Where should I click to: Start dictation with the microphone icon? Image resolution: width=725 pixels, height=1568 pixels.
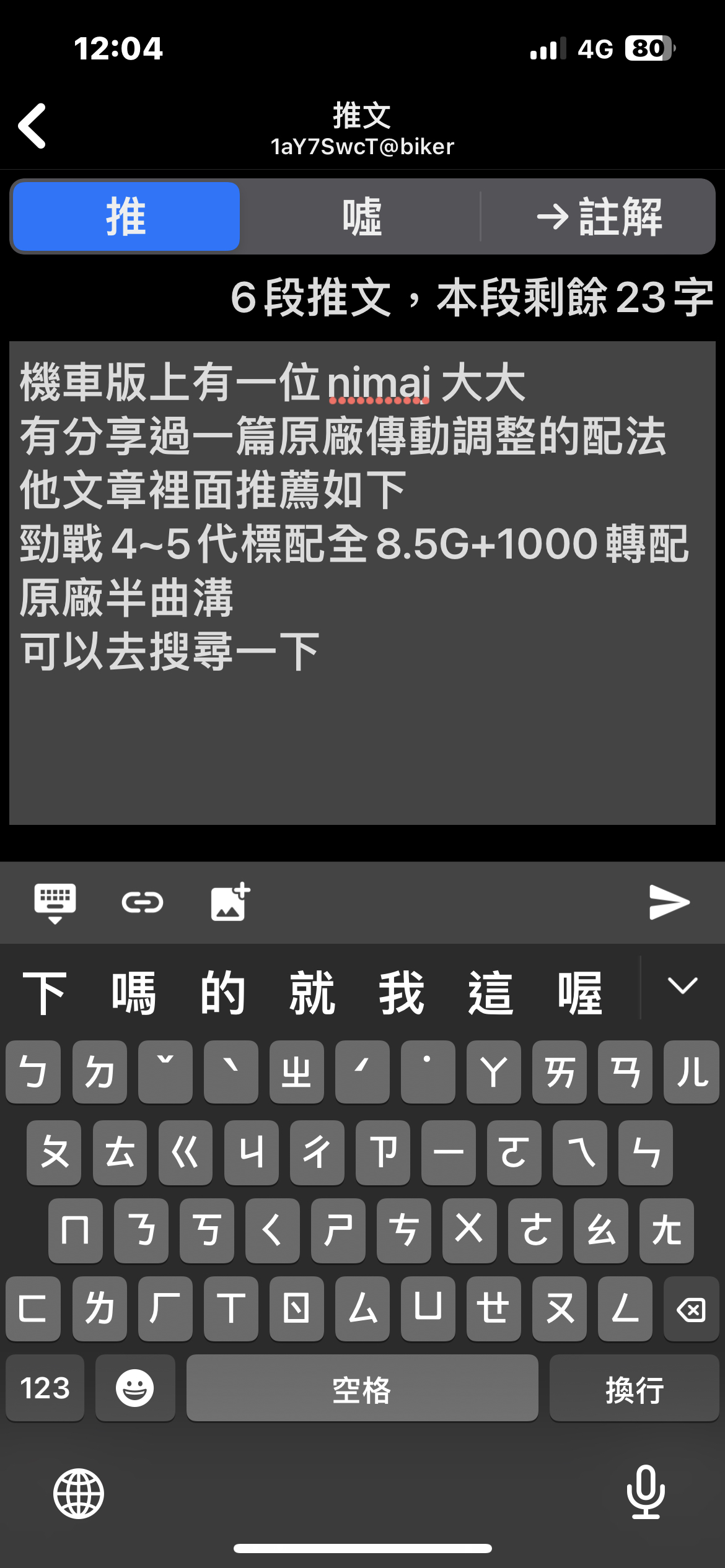(646, 1492)
